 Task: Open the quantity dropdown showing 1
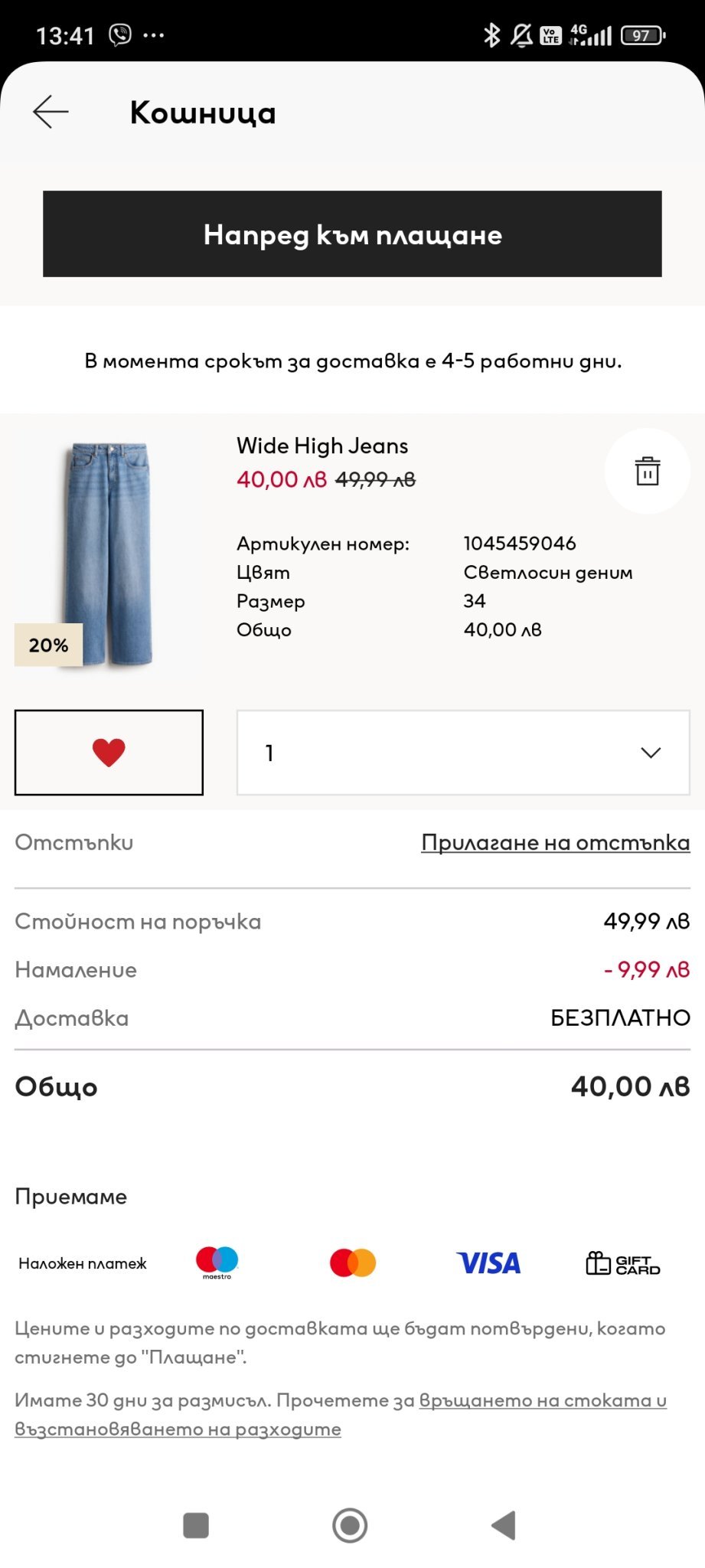pos(463,753)
